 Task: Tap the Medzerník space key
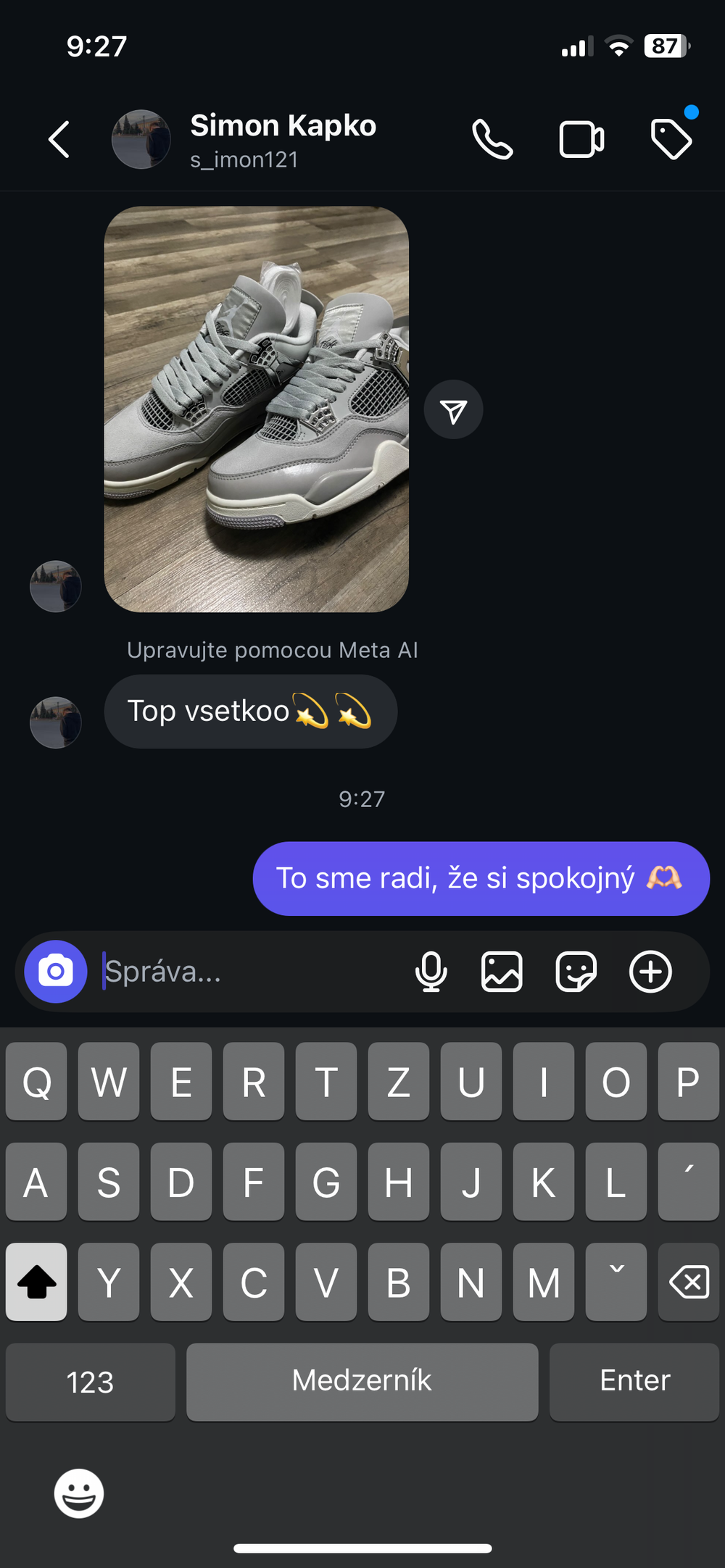362,1382
